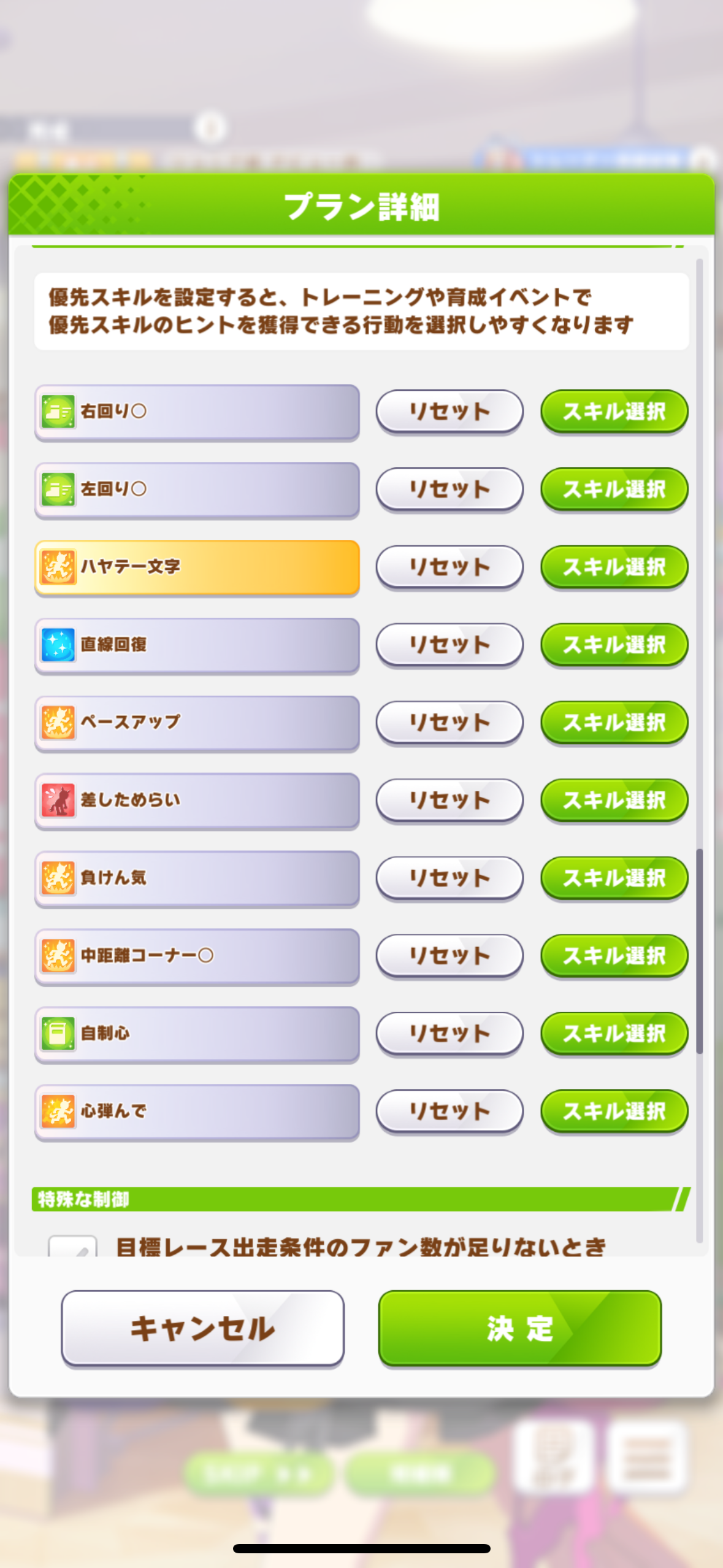723x1568 pixels.
Task: Choose a skill for the 左回り○ slot
Action: [x=614, y=489]
